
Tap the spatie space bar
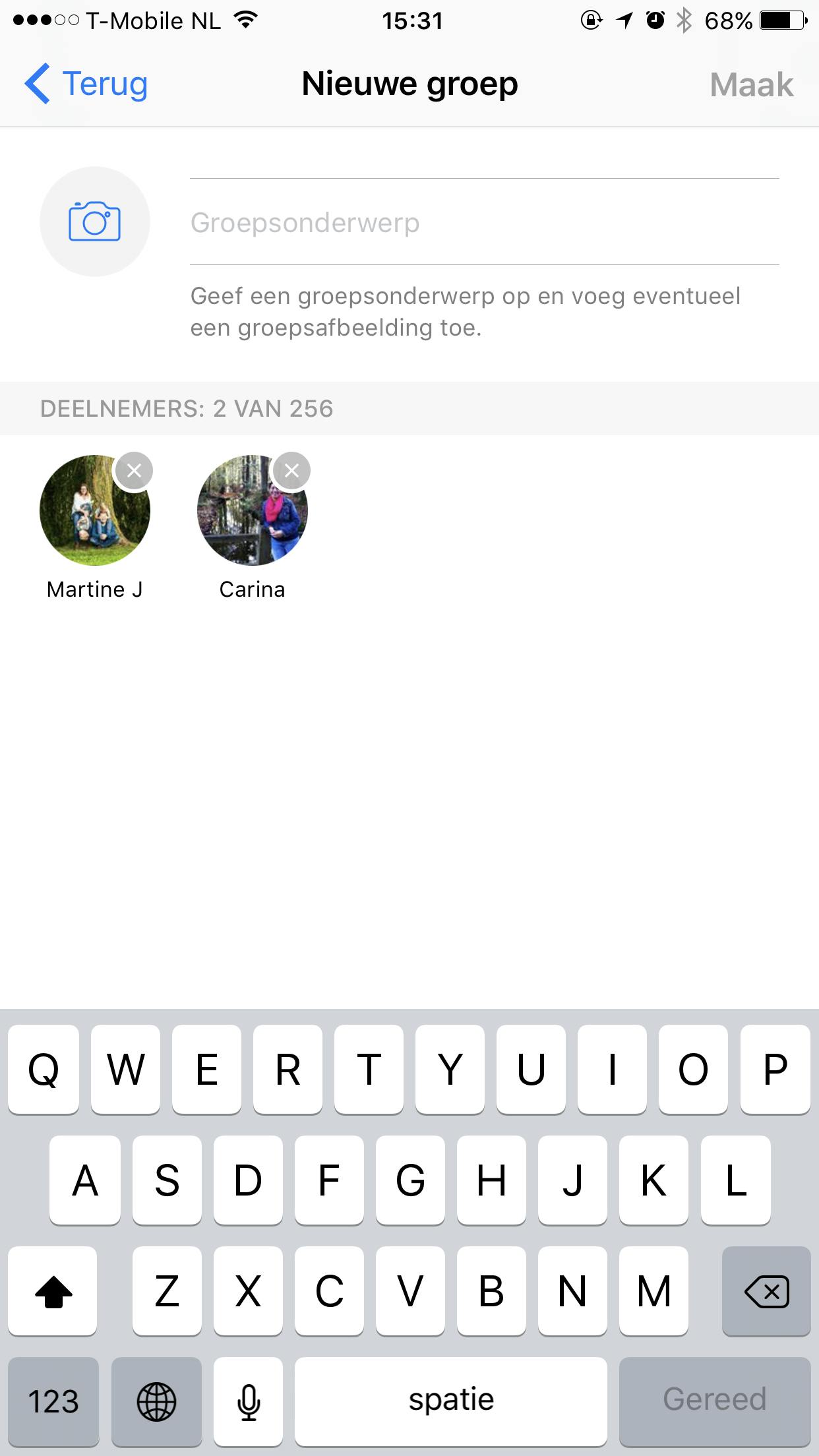(x=451, y=1401)
